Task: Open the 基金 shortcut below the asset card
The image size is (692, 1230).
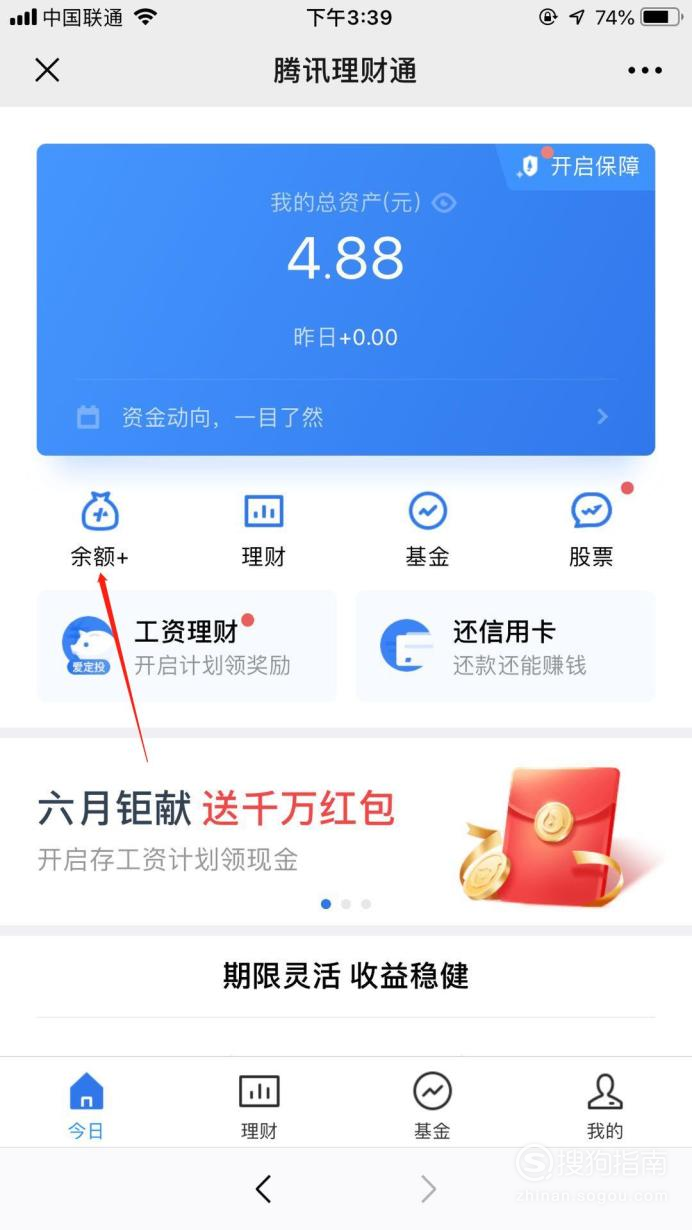Action: 427,530
